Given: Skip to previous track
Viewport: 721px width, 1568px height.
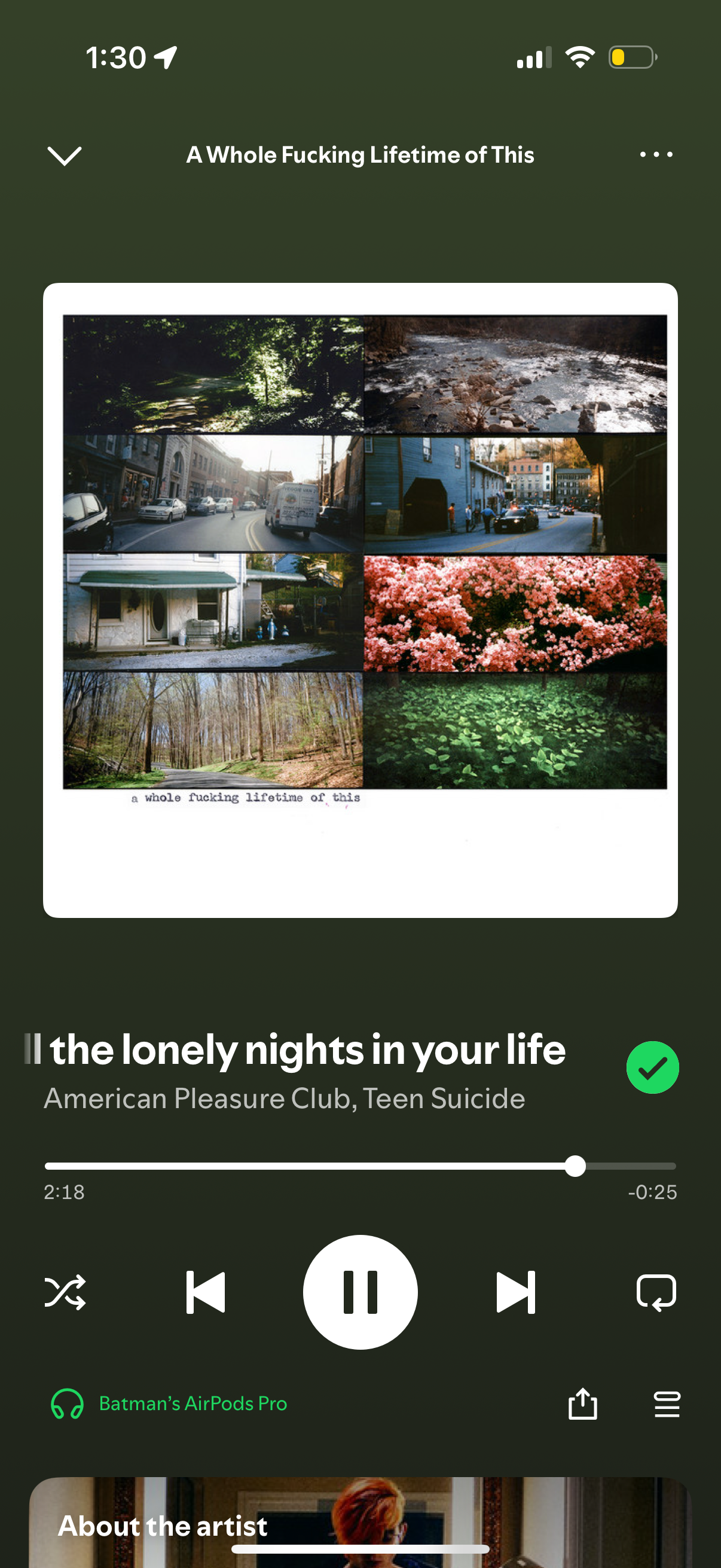Looking at the screenshot, I should (x=206, y=1292).
